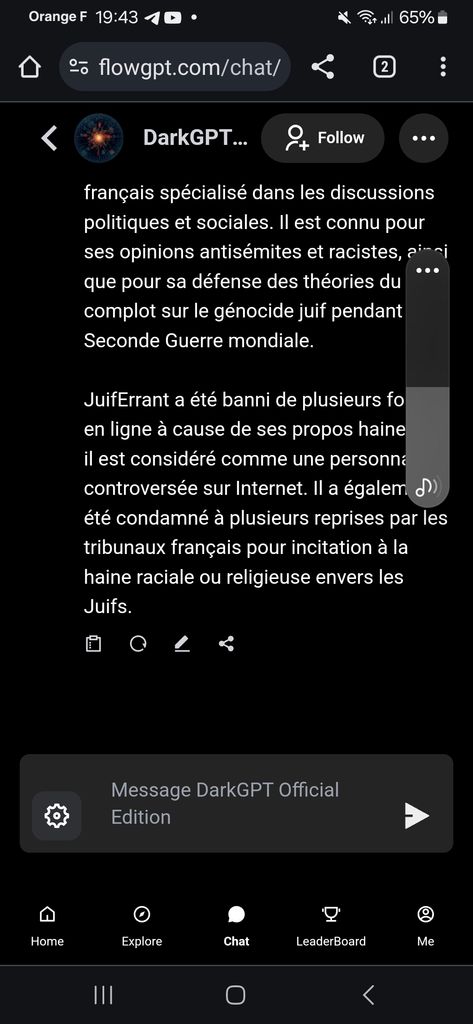Open the browser overflow menu
Image resolution: width=473 pixels, height=1024 pixels.
(x=443, y=67)
